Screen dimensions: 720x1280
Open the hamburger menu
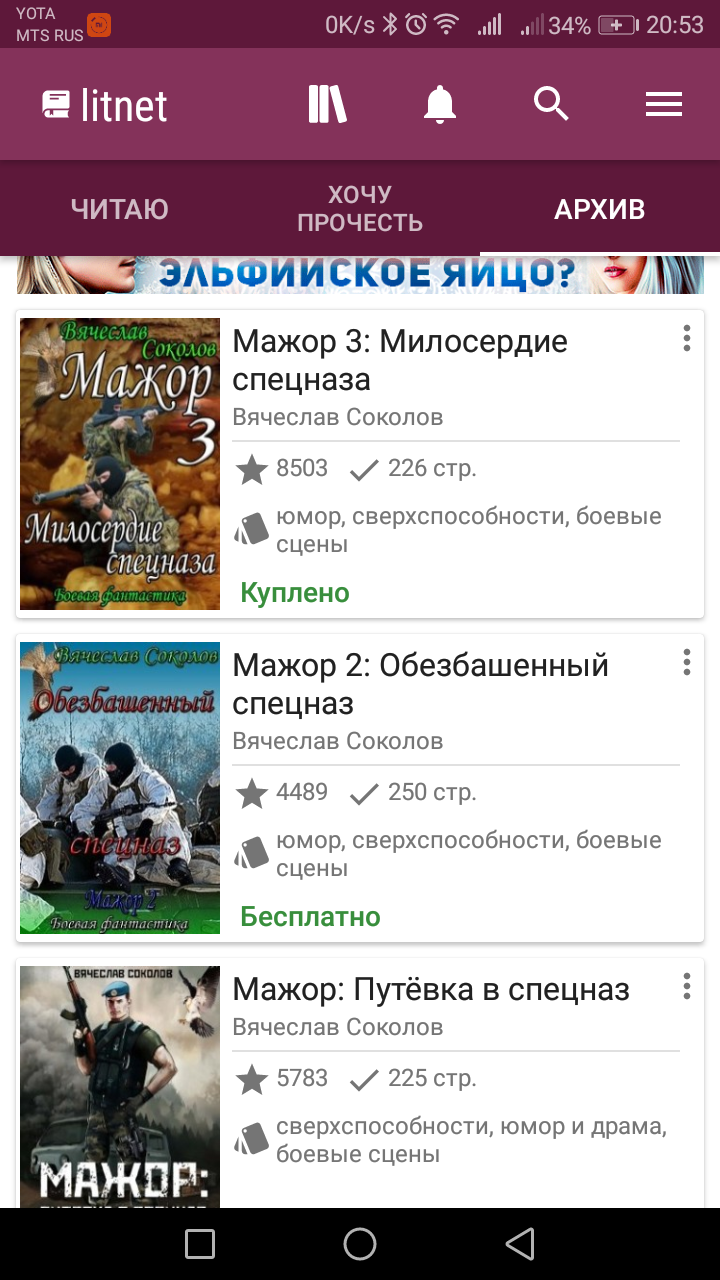664,104
